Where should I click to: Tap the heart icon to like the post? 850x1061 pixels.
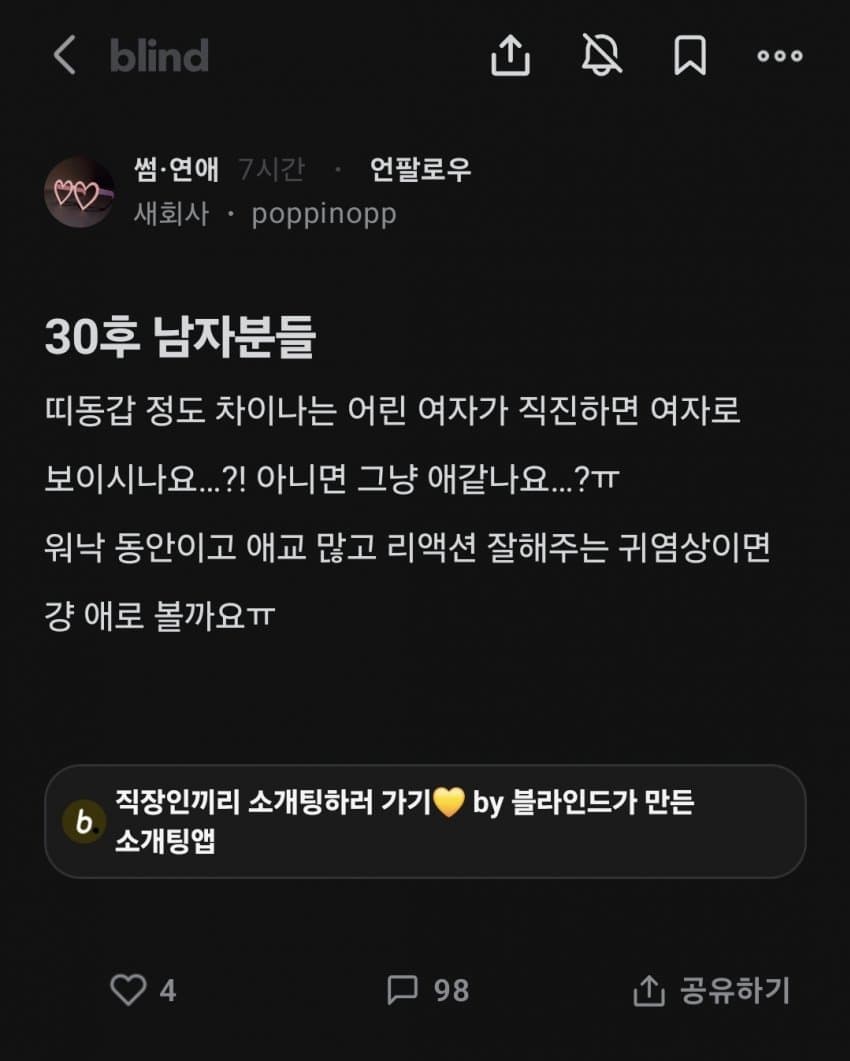(x=129, y=992)
